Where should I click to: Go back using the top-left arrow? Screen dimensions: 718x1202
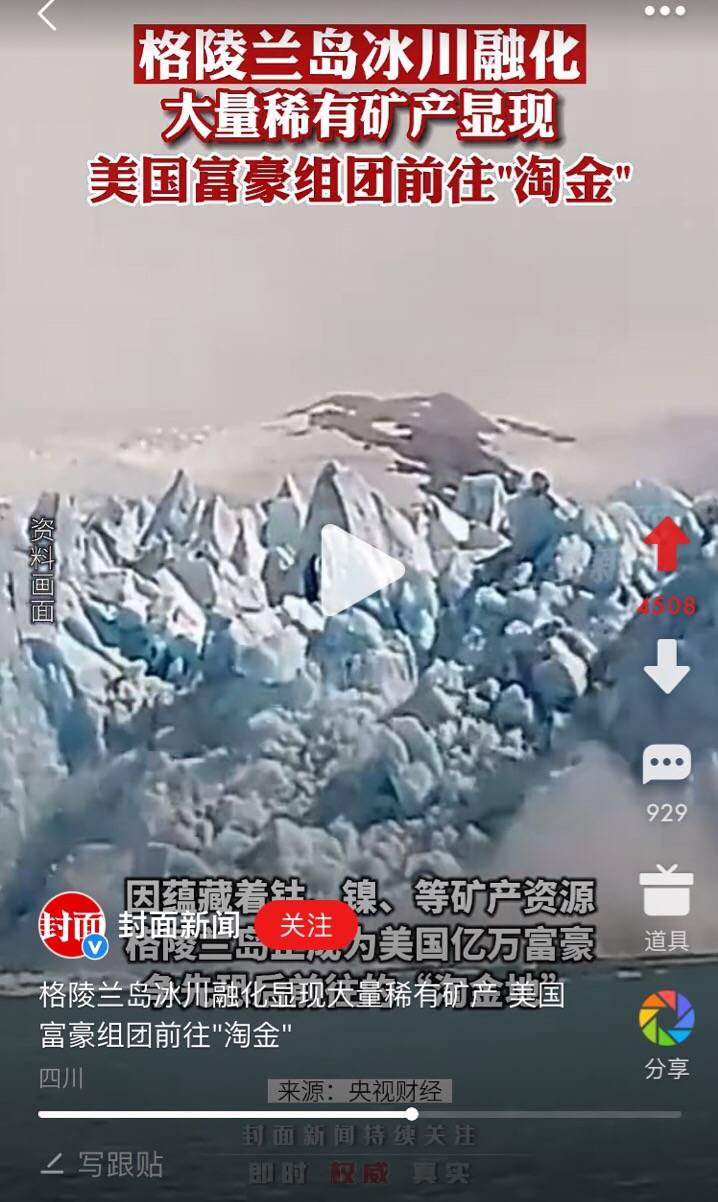[x=46, y=15]
